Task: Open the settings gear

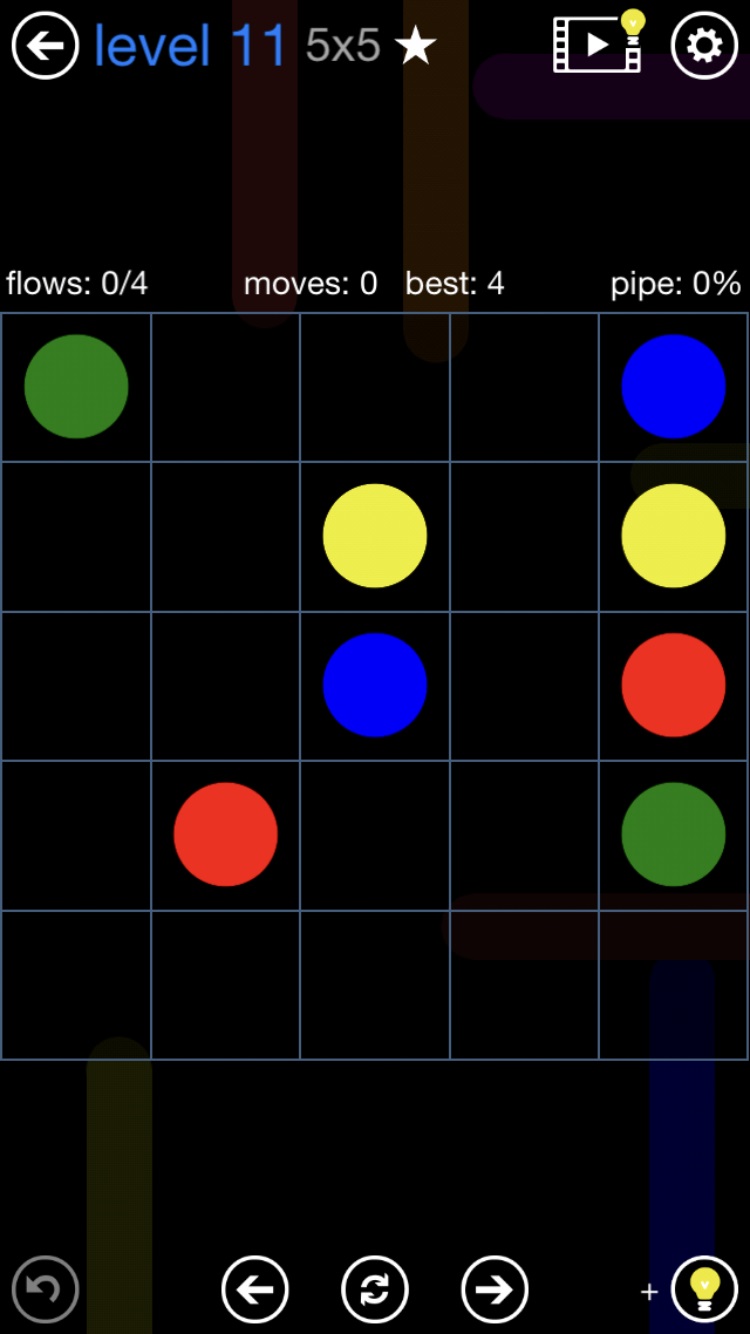Action: click(x=704, y=45)
